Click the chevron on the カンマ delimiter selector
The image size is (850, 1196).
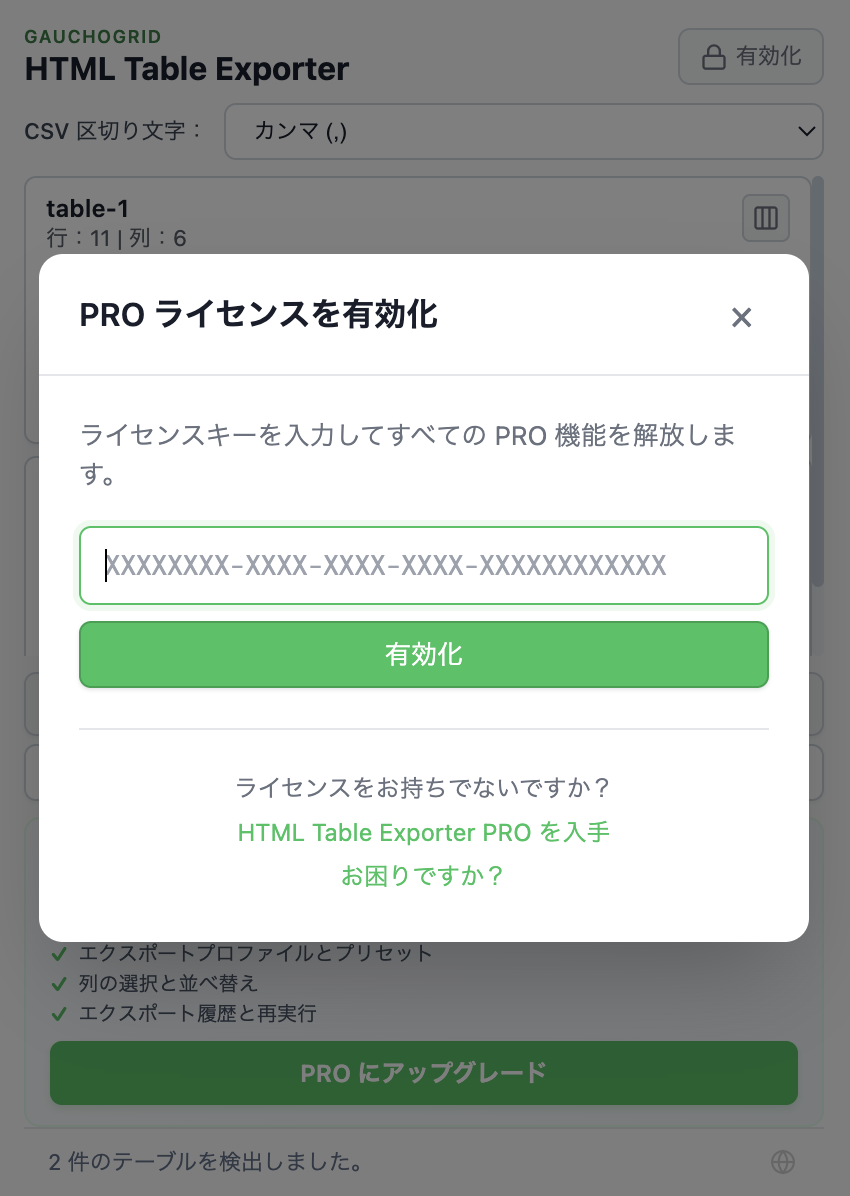pyautogui.click(x=805, y=131)
